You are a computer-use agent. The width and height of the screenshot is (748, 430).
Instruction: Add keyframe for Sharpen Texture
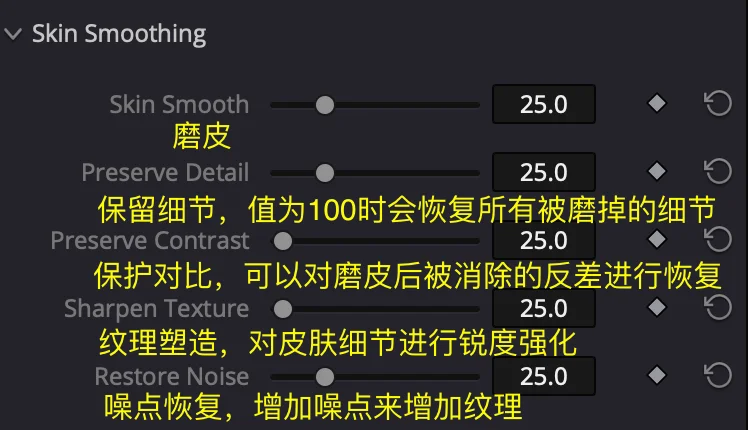click(x=657, y=308)
